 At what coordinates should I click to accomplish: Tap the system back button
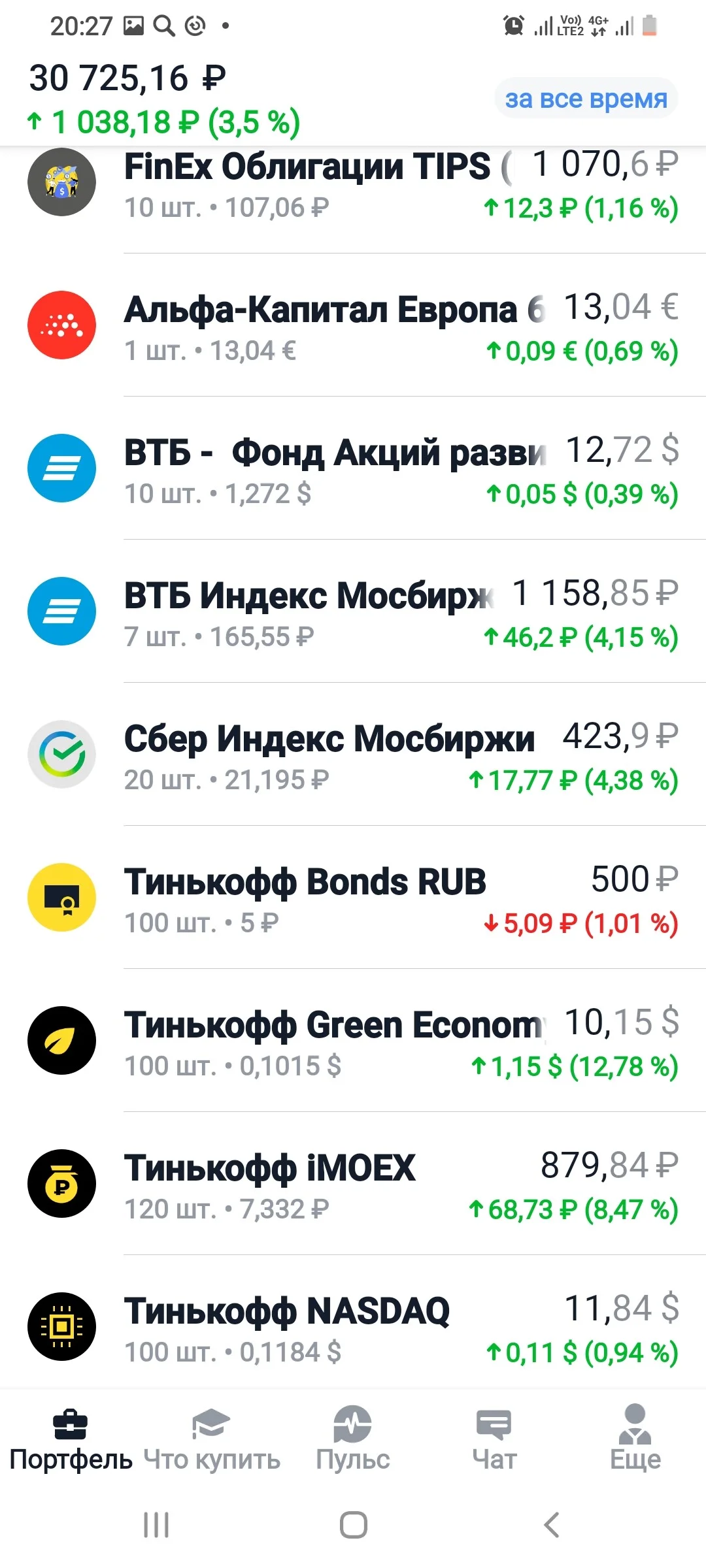pyautogui.click(x=552, y=1525)
